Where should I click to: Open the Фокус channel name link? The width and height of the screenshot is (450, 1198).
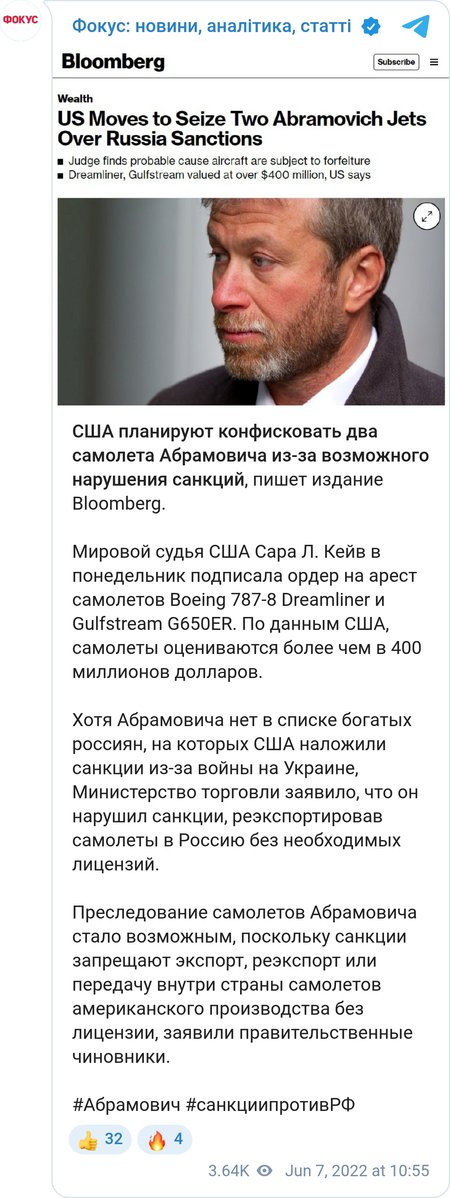pyautogui.click(x=212, y=27)
